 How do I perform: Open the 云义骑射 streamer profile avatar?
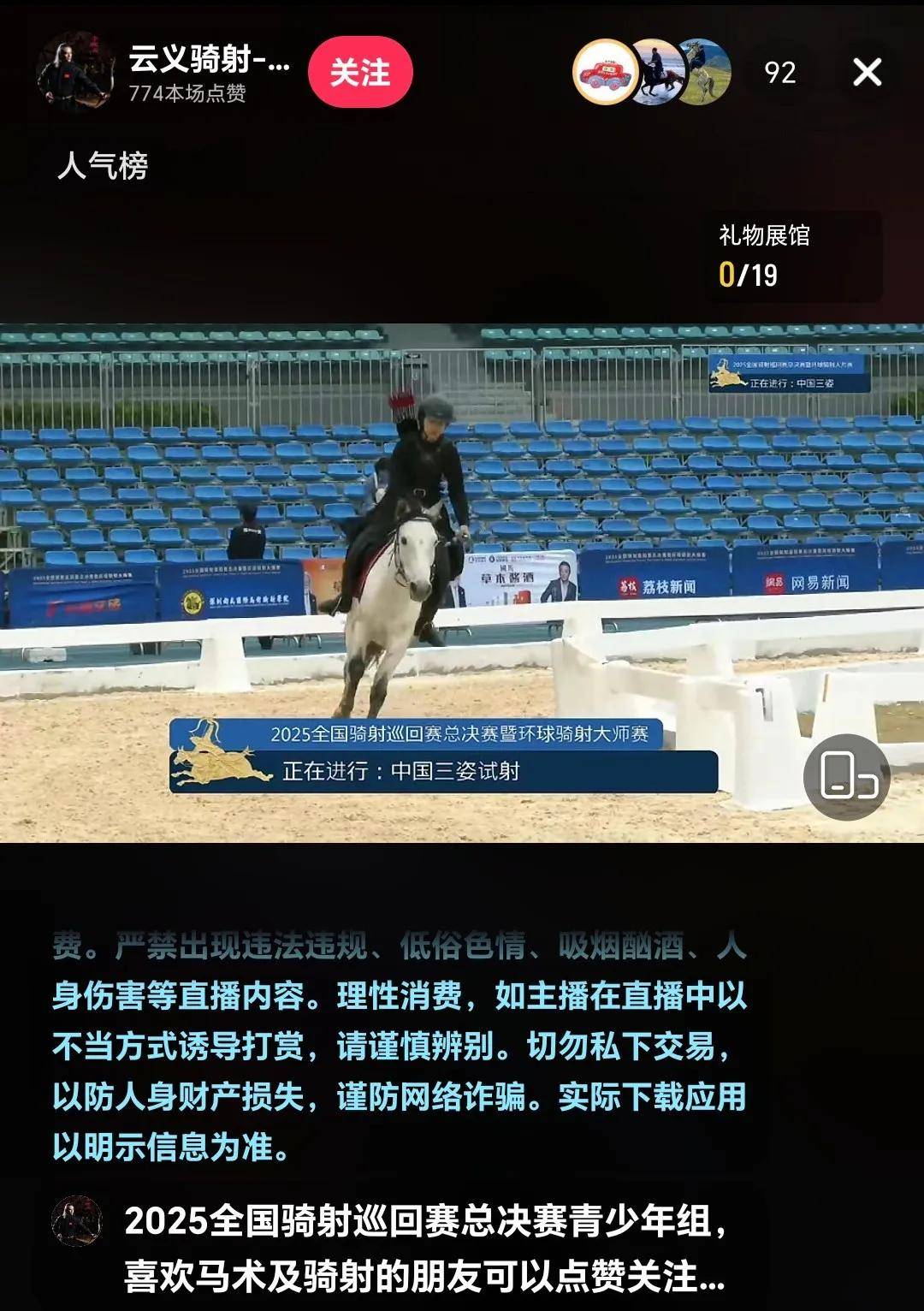click(x=75, y=72)
